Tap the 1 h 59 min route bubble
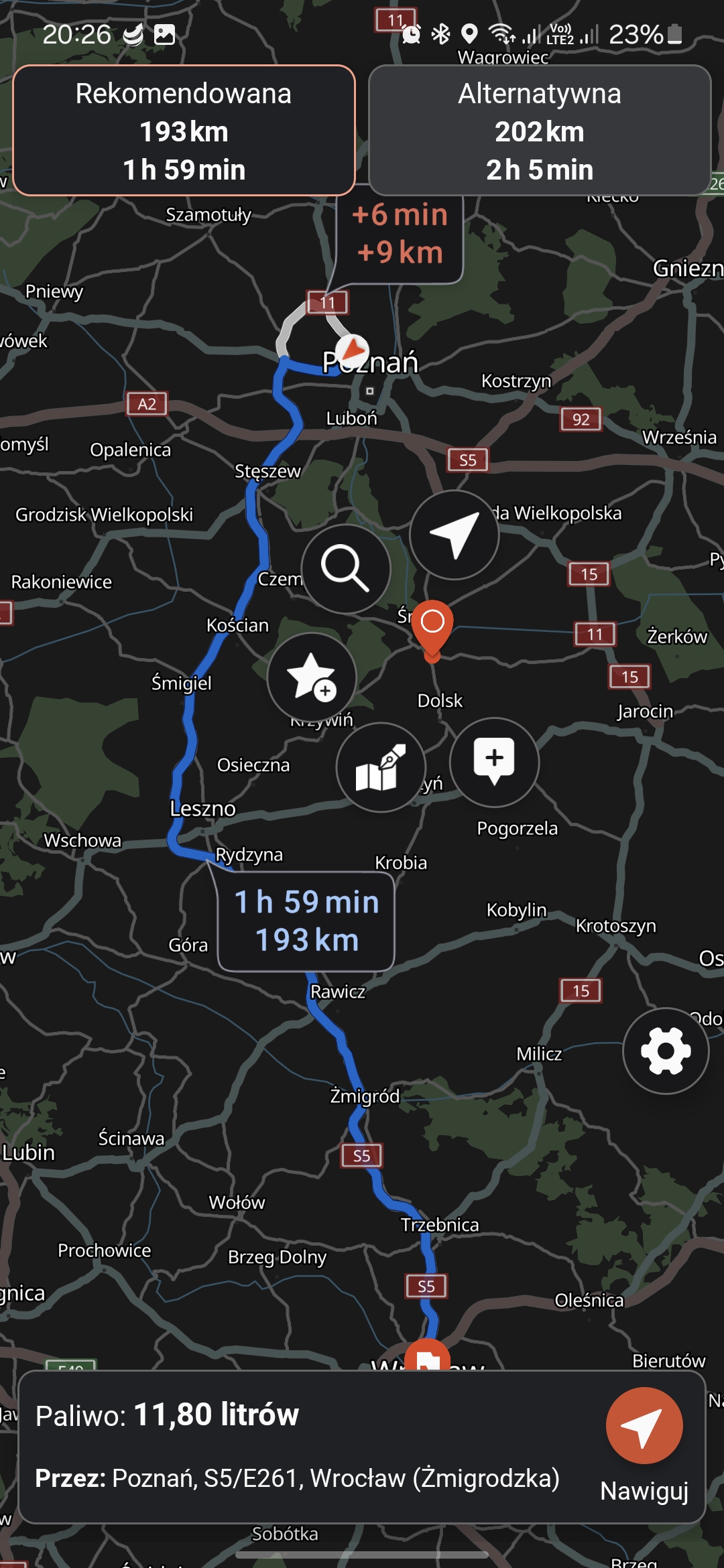Screen dimensions: 724x1568 (306, 921)
